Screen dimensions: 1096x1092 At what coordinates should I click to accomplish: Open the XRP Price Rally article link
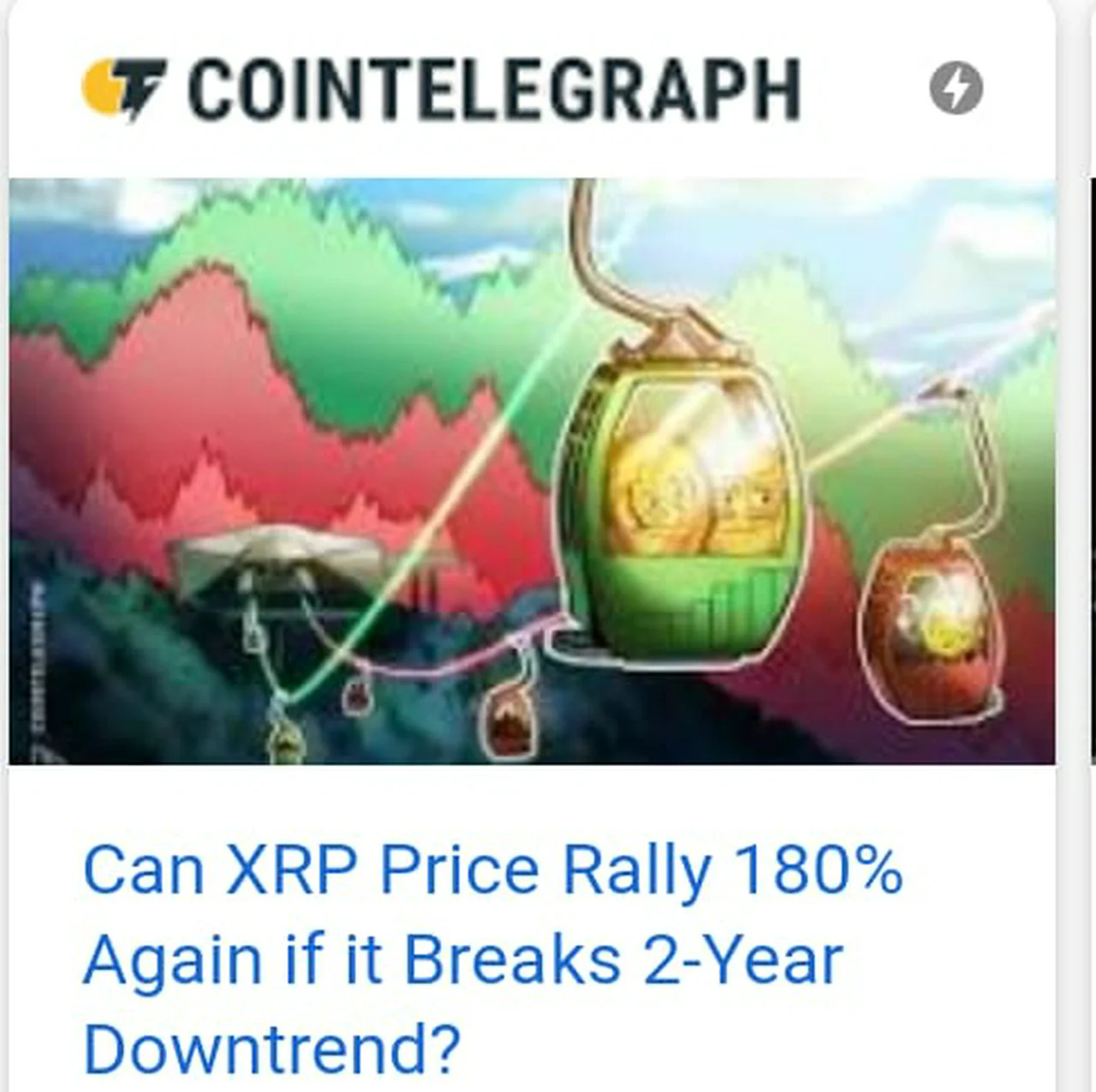[x=492, y=958]
